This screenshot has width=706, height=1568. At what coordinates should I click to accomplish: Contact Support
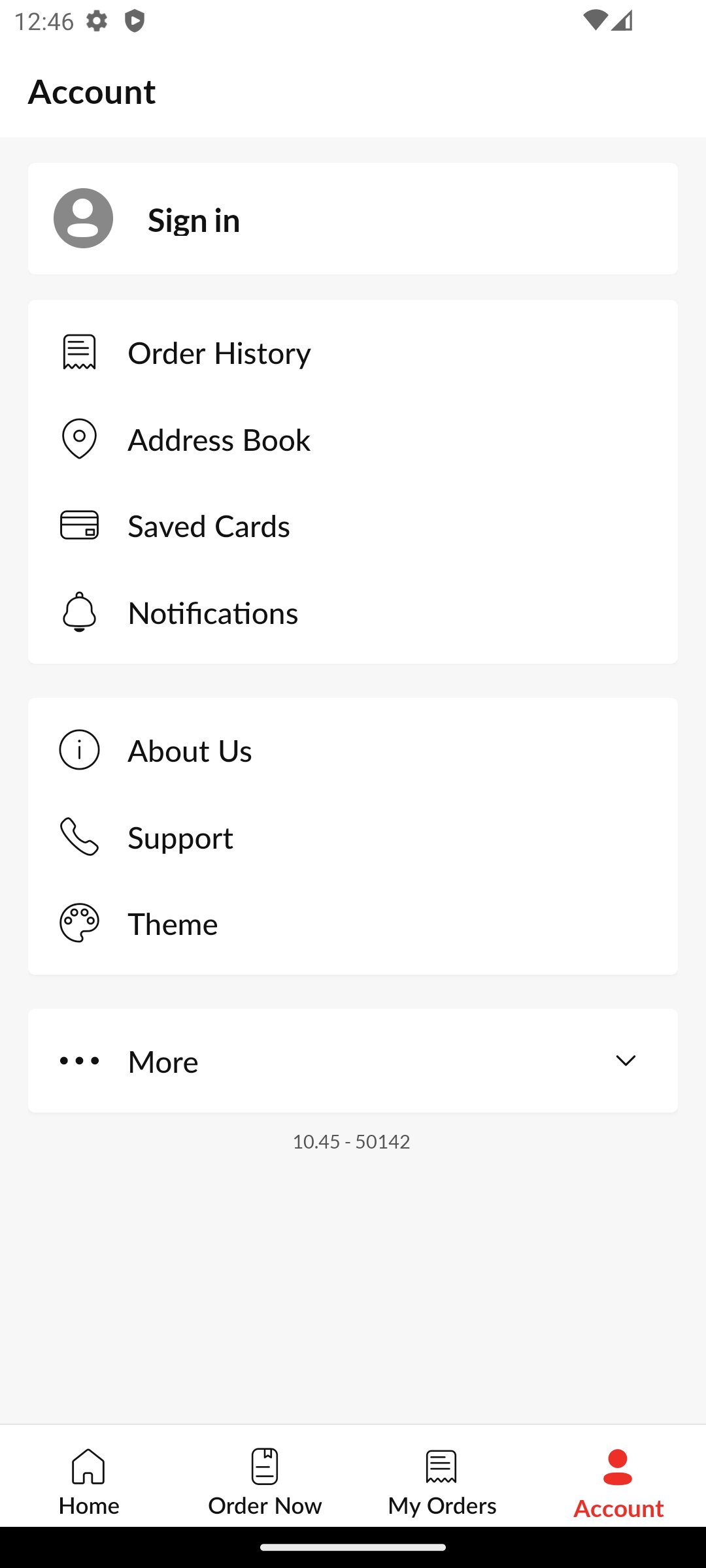click(x=352, y=837)
